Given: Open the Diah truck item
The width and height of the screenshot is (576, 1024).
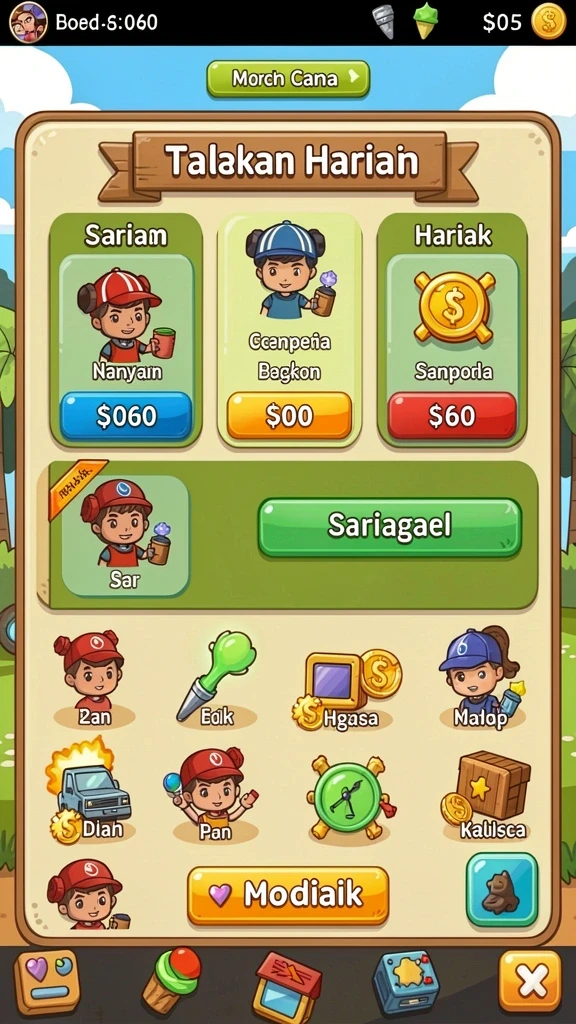Looking at the screenshot, I should pos(90,790).
